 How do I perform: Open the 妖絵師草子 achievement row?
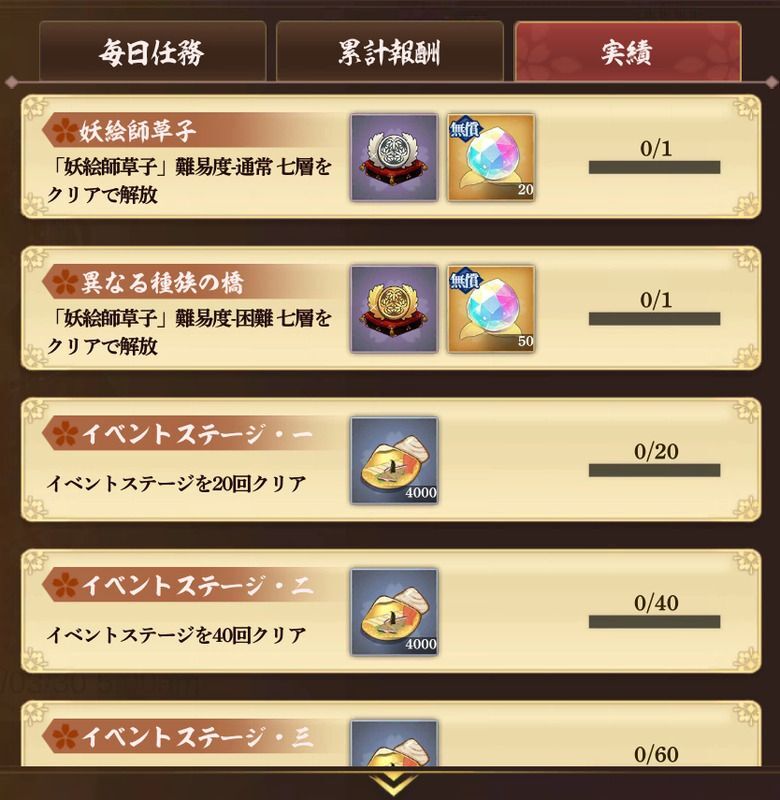click(190, 160)
